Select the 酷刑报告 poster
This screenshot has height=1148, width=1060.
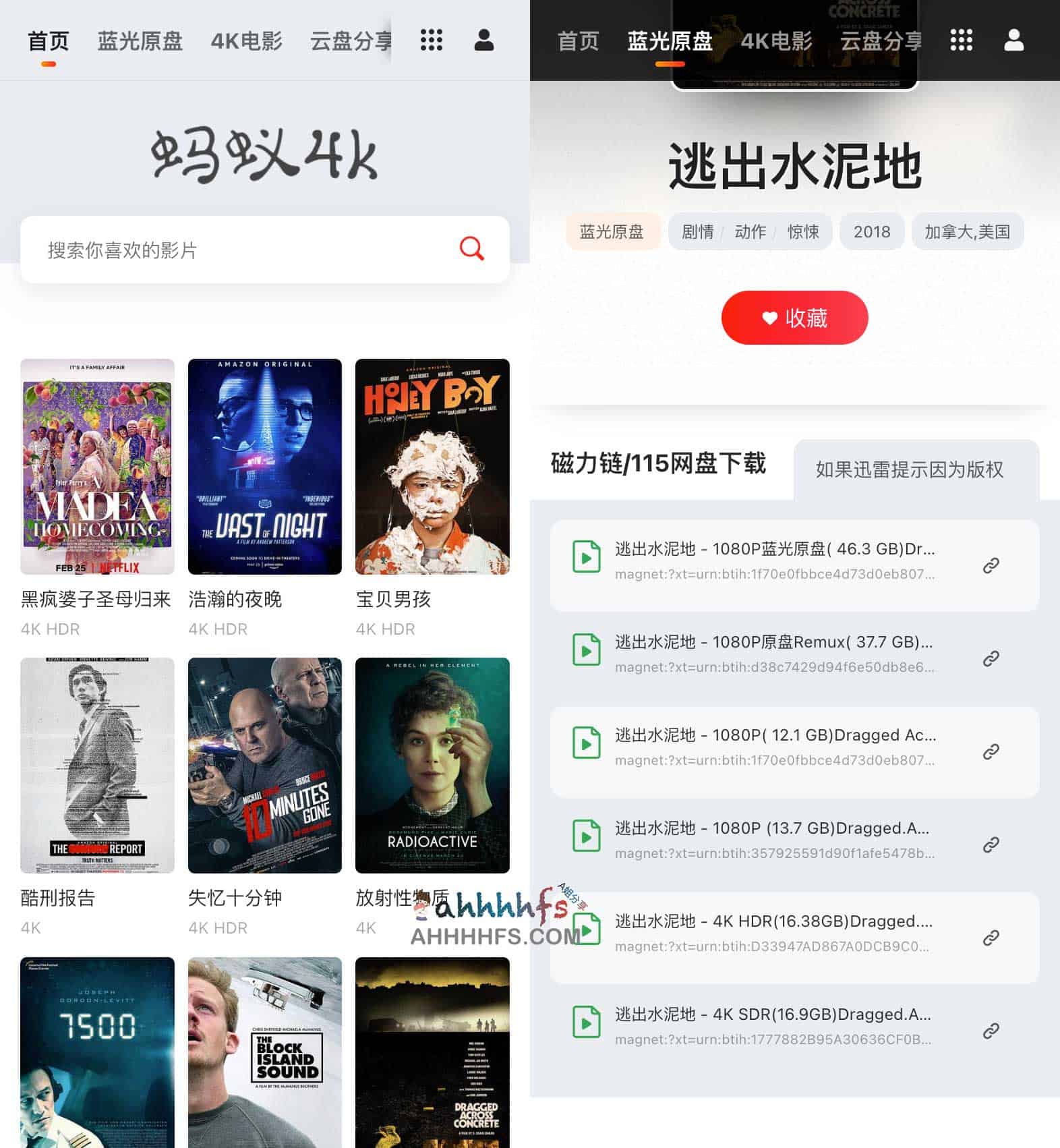click(97, 766)
